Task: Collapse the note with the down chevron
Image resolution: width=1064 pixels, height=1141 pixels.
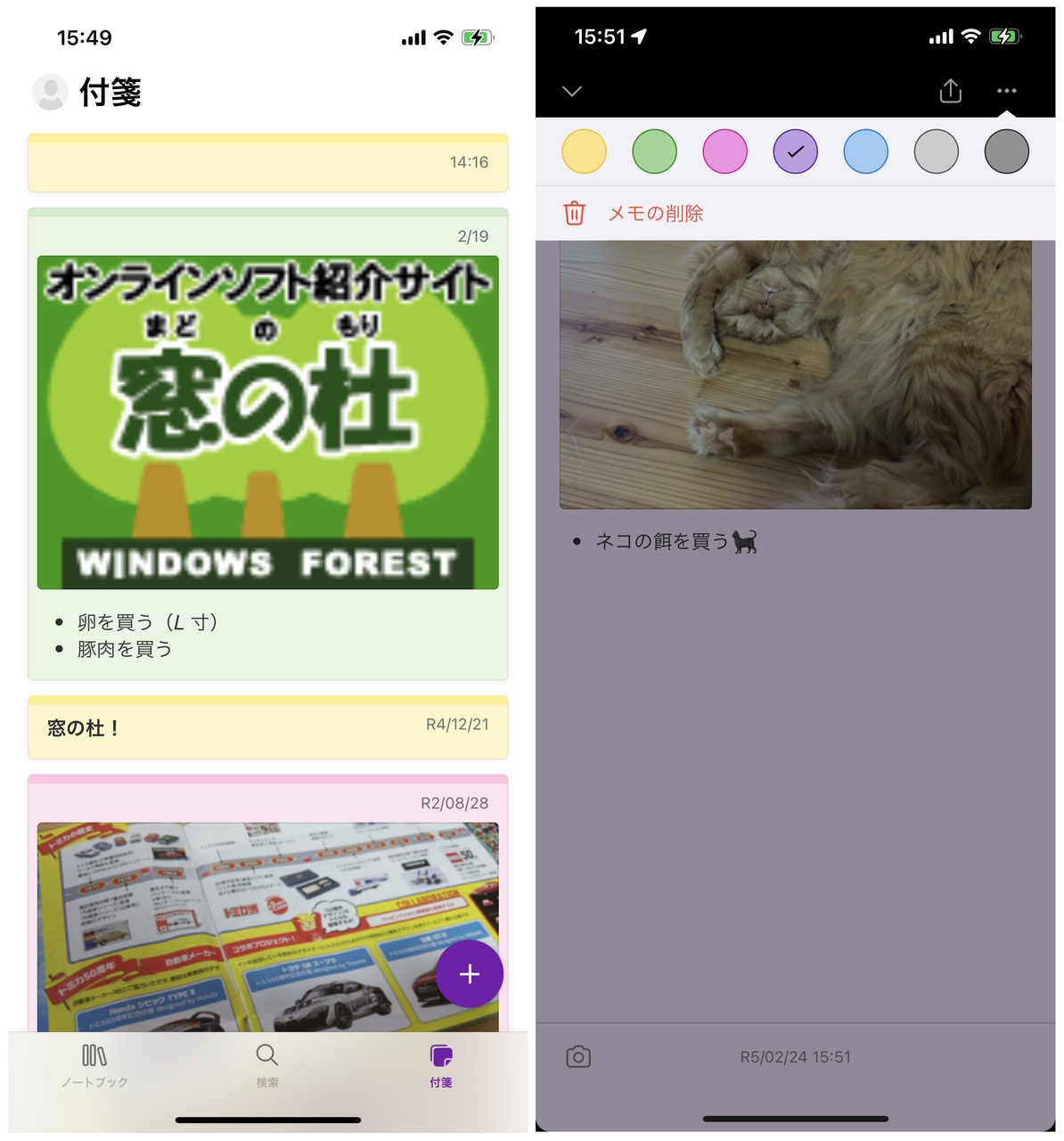Action: [570, 91]
